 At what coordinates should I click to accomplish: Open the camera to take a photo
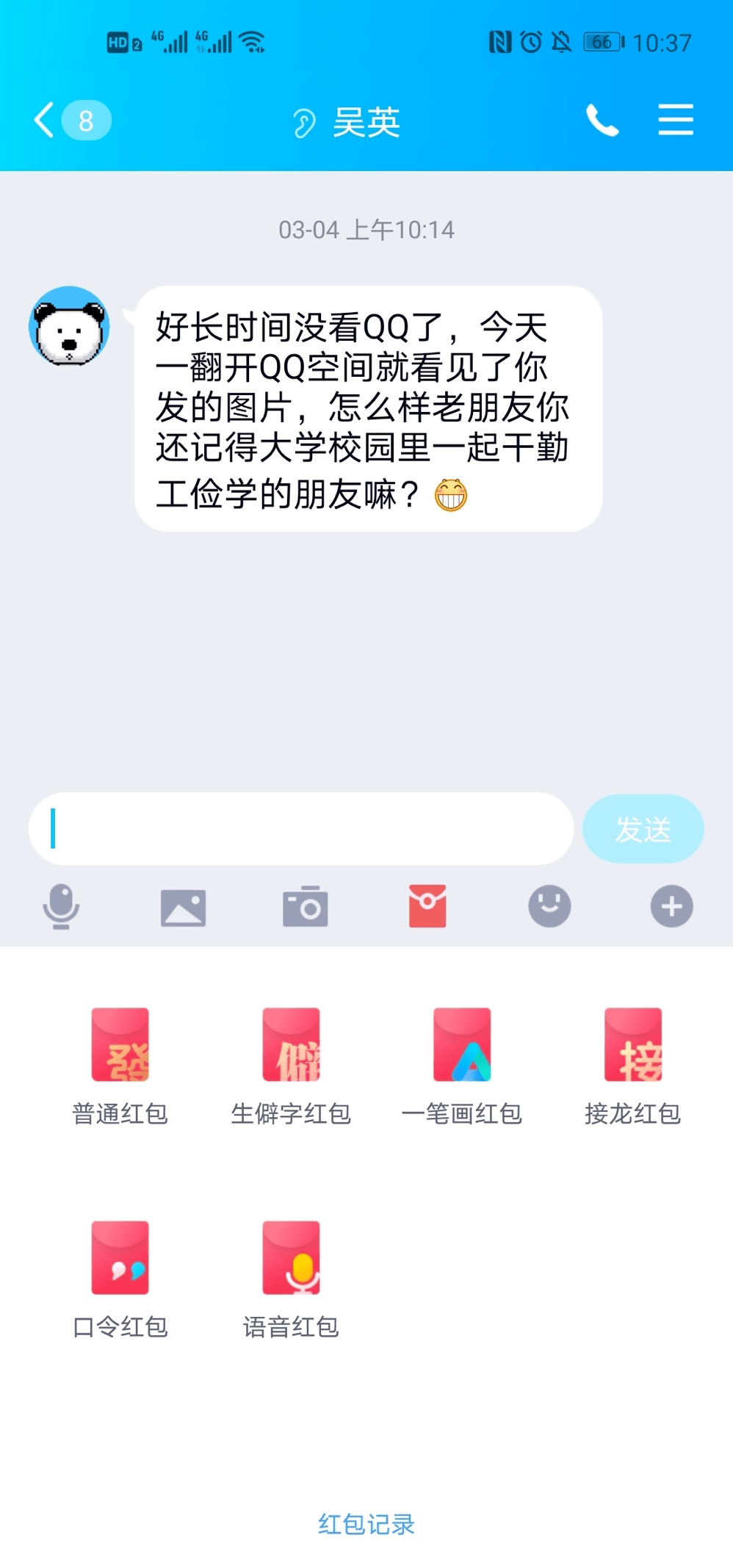305,907
